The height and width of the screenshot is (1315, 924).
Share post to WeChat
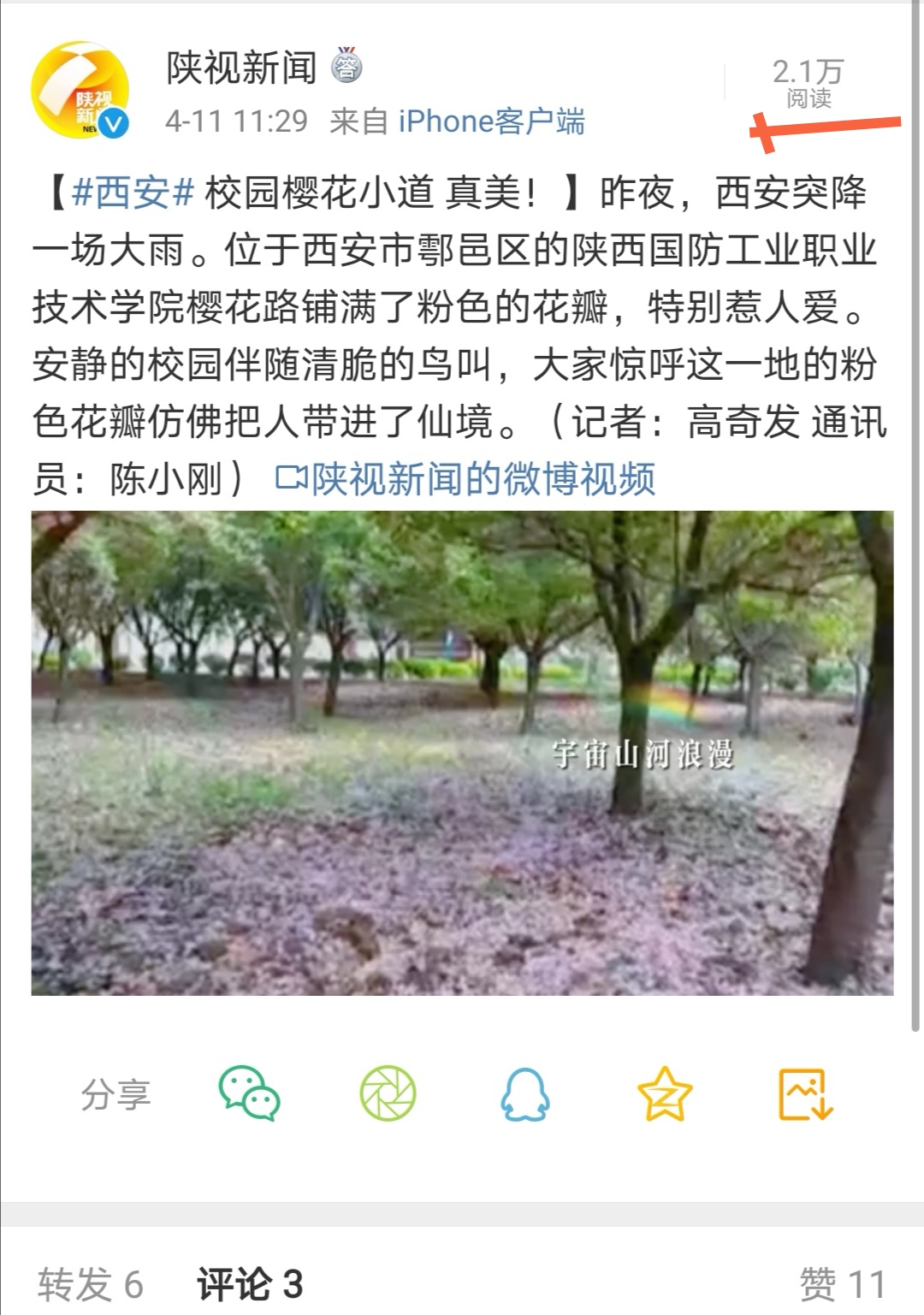pyautogui.click(x=249, y=1093)
